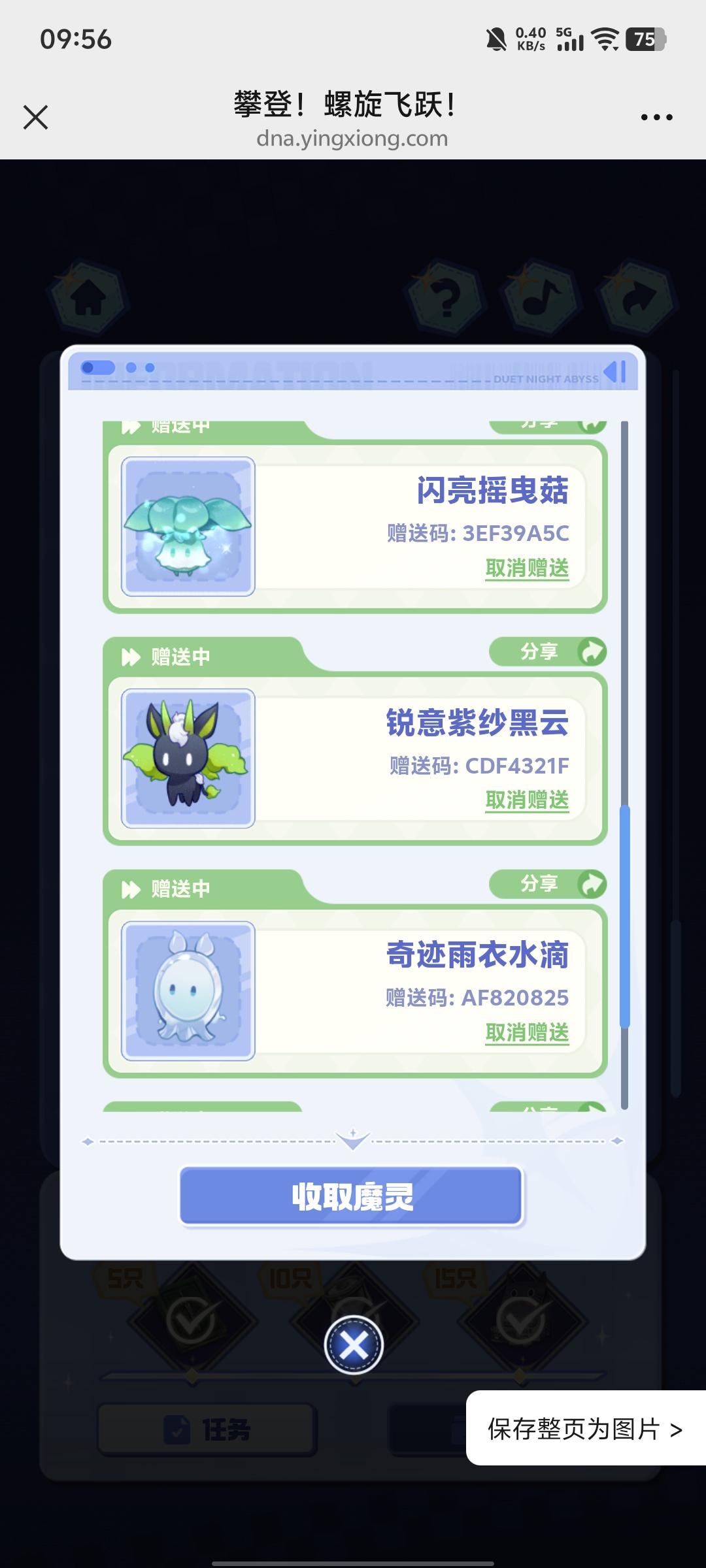
Task: Close the web page with the X icon
Action: point(35,118)
